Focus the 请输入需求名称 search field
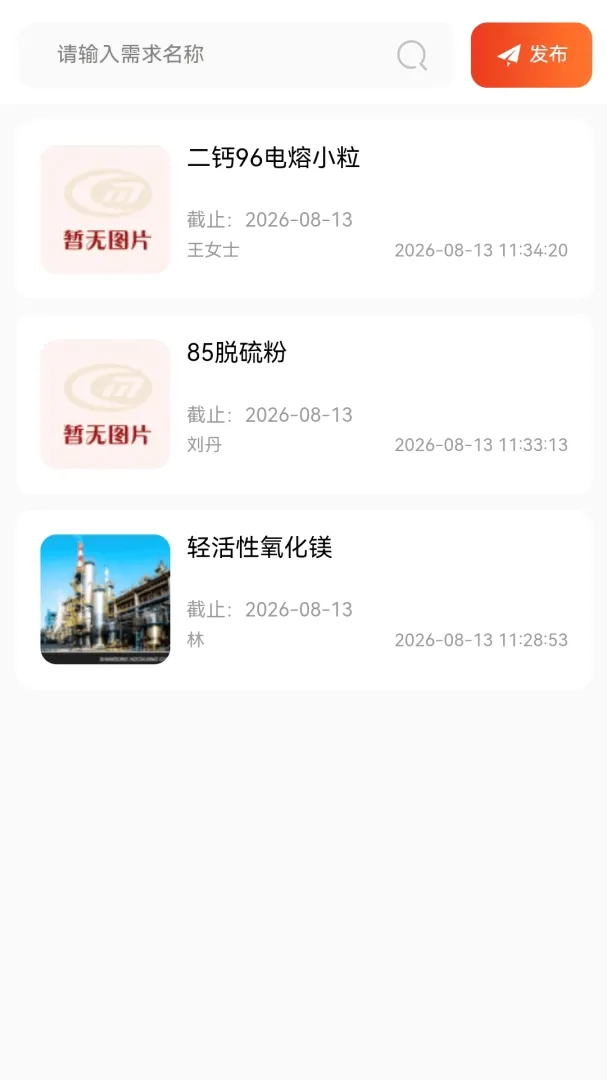Image resolution: width=607 pixels, height=1080 pixels. coord(236,55)
